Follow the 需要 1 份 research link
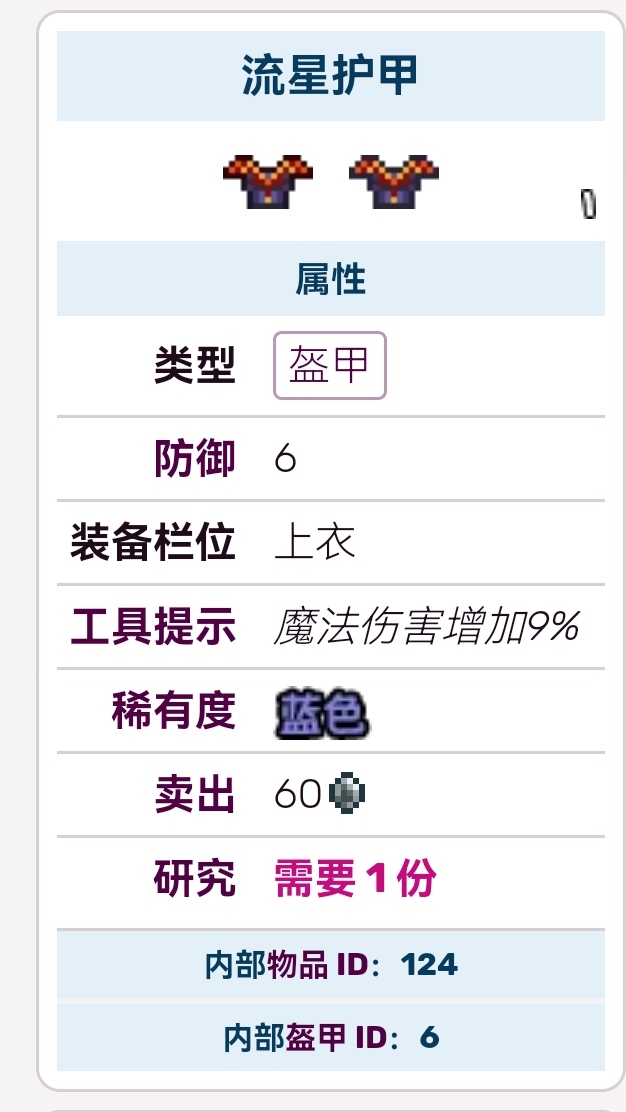Screen dimensions: 626x1112 click(355, 879)
